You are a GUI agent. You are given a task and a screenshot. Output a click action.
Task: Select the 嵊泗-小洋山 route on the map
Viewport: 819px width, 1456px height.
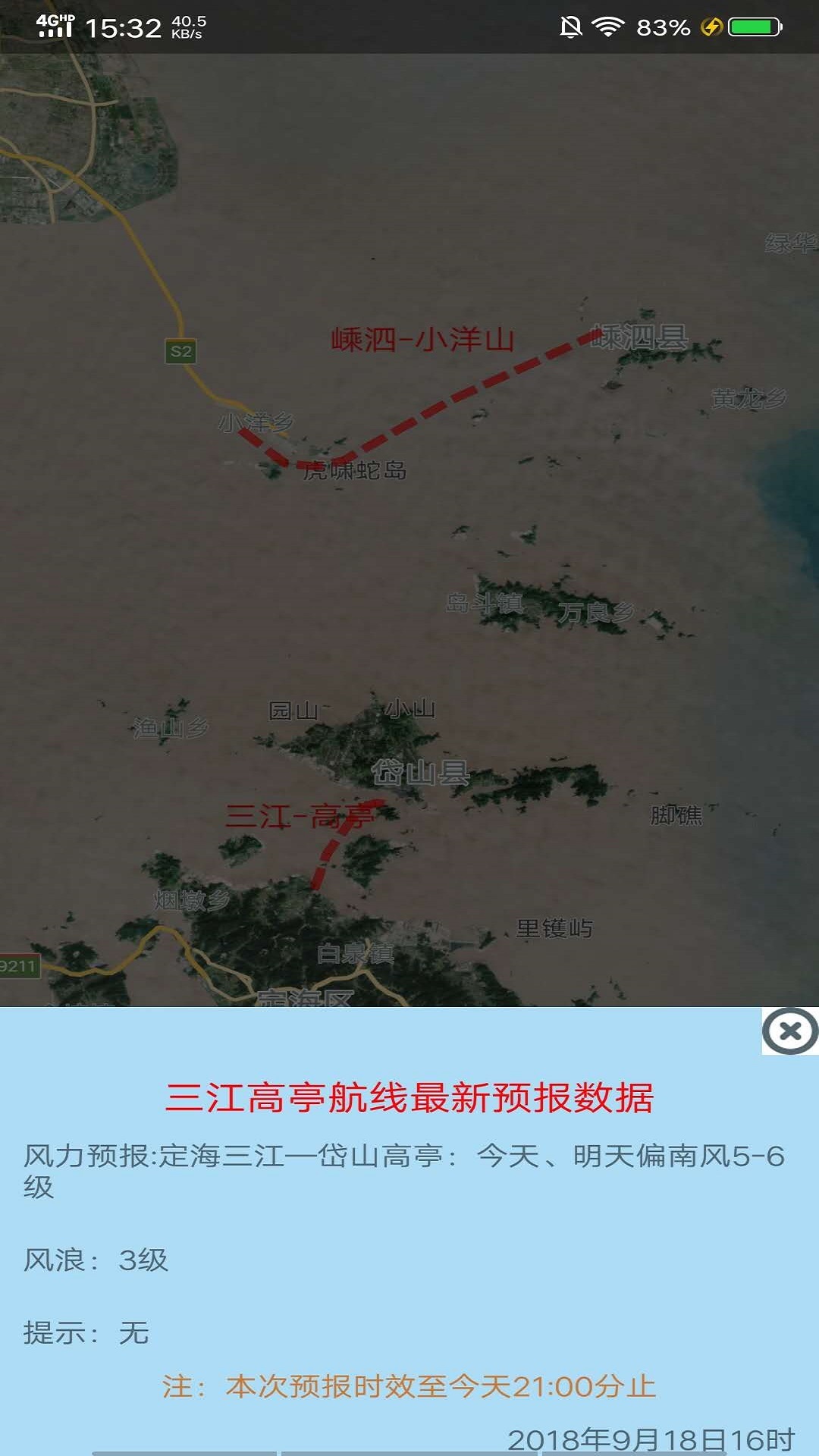coord(422,339)
